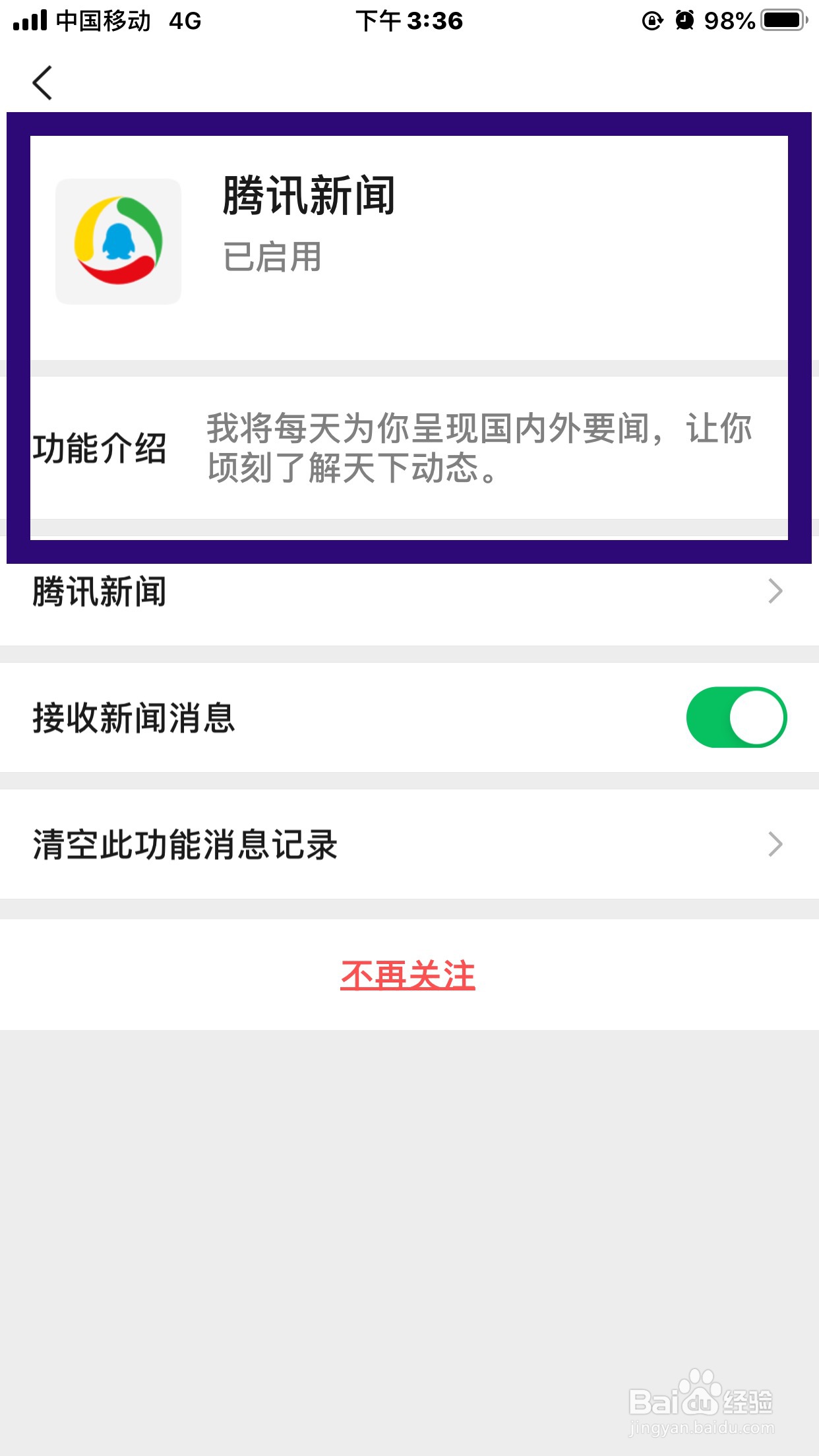Tap the cellular signal bars icon
Image resolution: width=819 pixels, height=1456 pixels.
point(29,20)
